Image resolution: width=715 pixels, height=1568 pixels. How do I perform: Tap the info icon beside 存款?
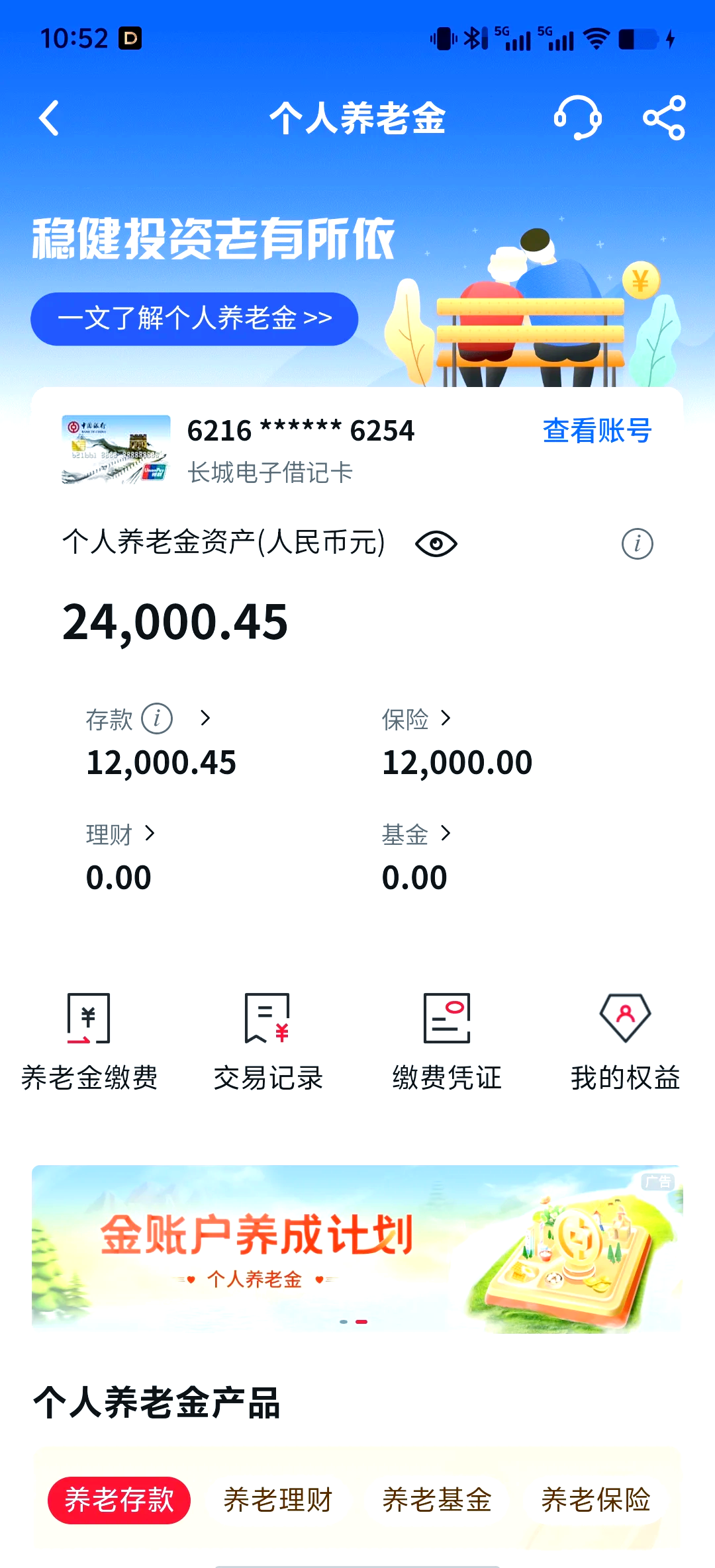coord(158,718)
